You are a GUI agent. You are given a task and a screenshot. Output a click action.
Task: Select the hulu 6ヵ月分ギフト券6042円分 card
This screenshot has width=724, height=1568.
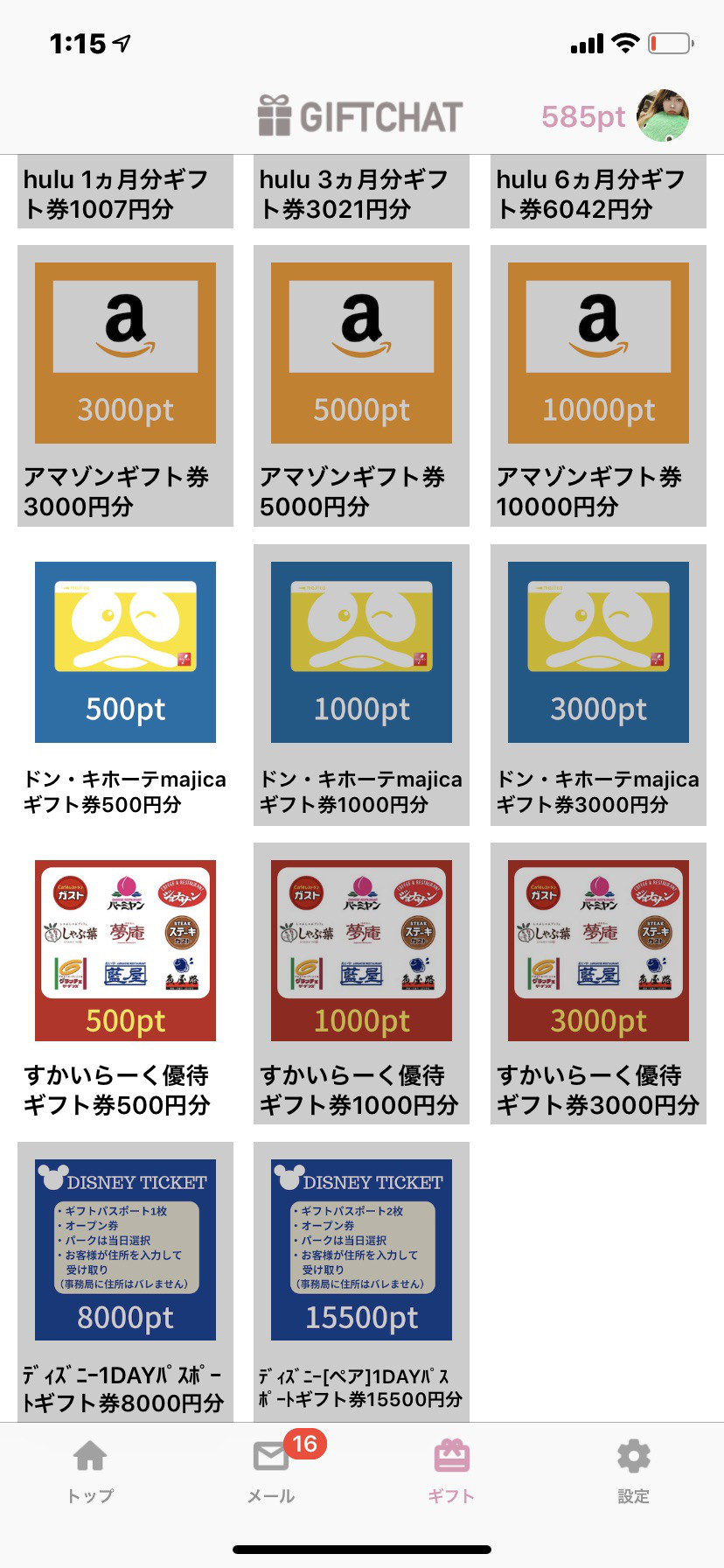click(x=598, y=193)
